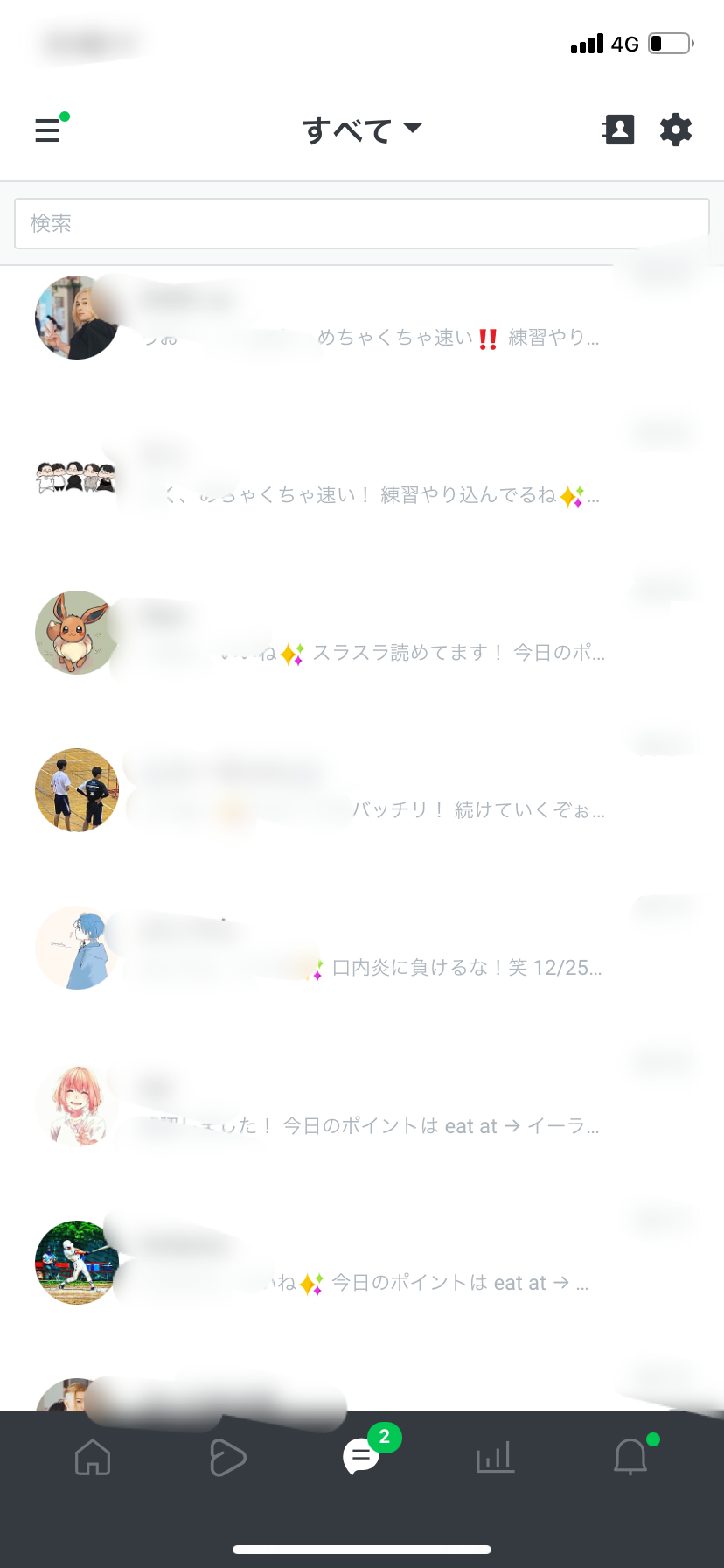Viewport: 724px width, 1568px height.
Task: Tap the 検索 search field
Action: coord(361,223)
